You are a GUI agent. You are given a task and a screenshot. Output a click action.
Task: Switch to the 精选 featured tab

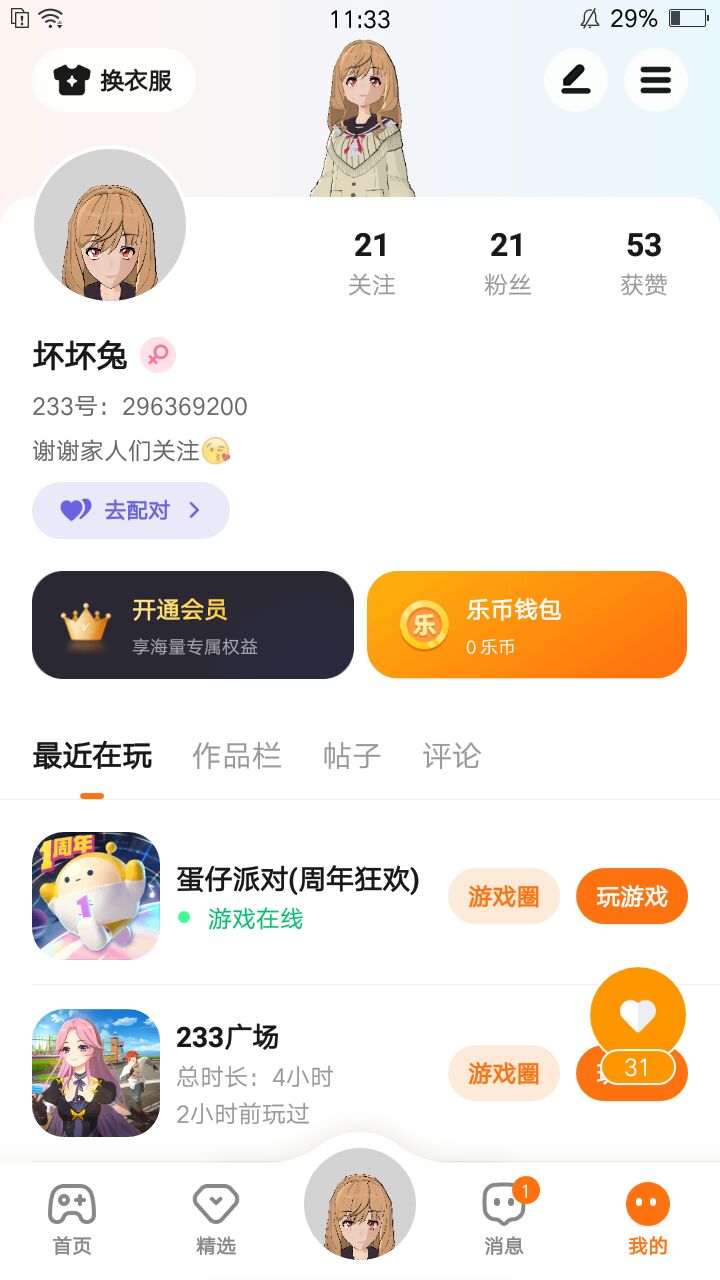click(x=216, y=1218)
